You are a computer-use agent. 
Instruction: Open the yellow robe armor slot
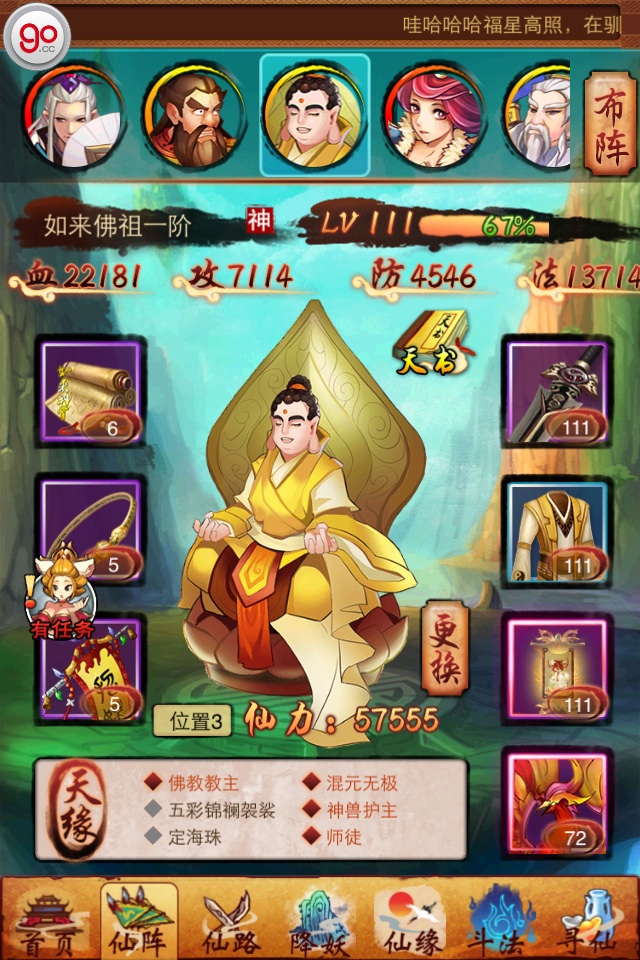click(x=556, y=530)
